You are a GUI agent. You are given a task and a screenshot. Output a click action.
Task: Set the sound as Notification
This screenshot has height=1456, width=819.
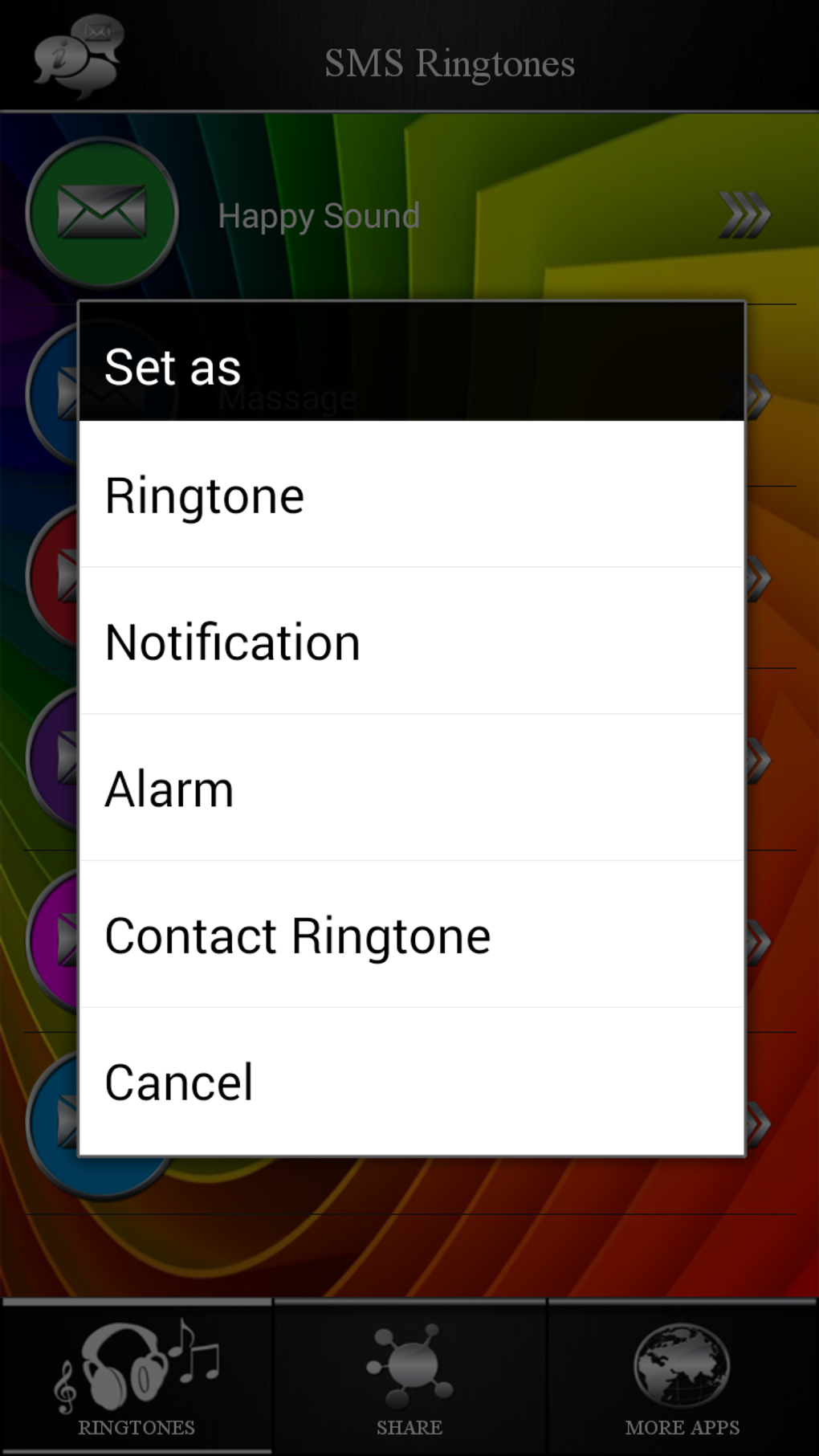pos(411,641)
